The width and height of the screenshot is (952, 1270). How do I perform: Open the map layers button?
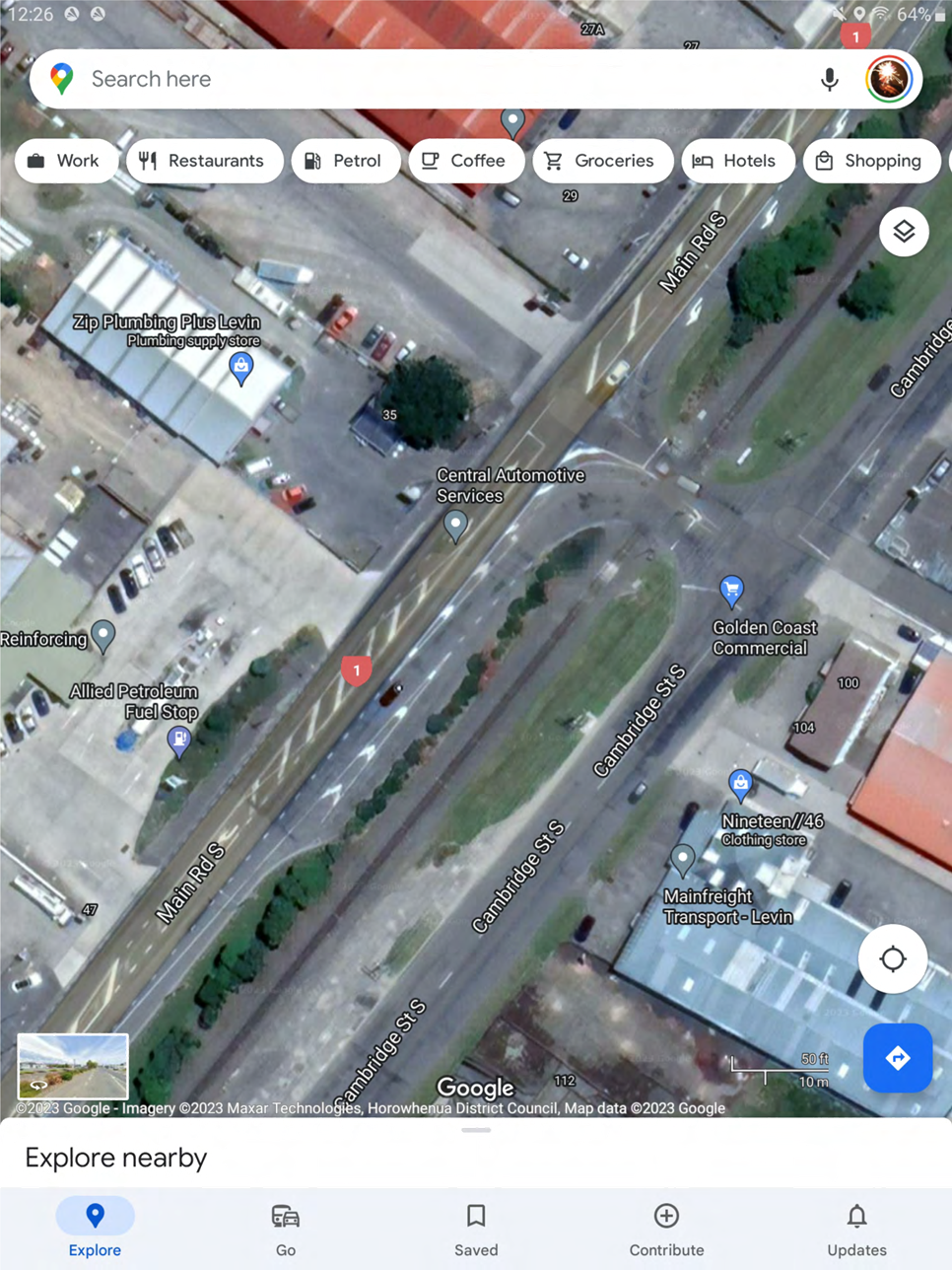(x=904, y=233)
